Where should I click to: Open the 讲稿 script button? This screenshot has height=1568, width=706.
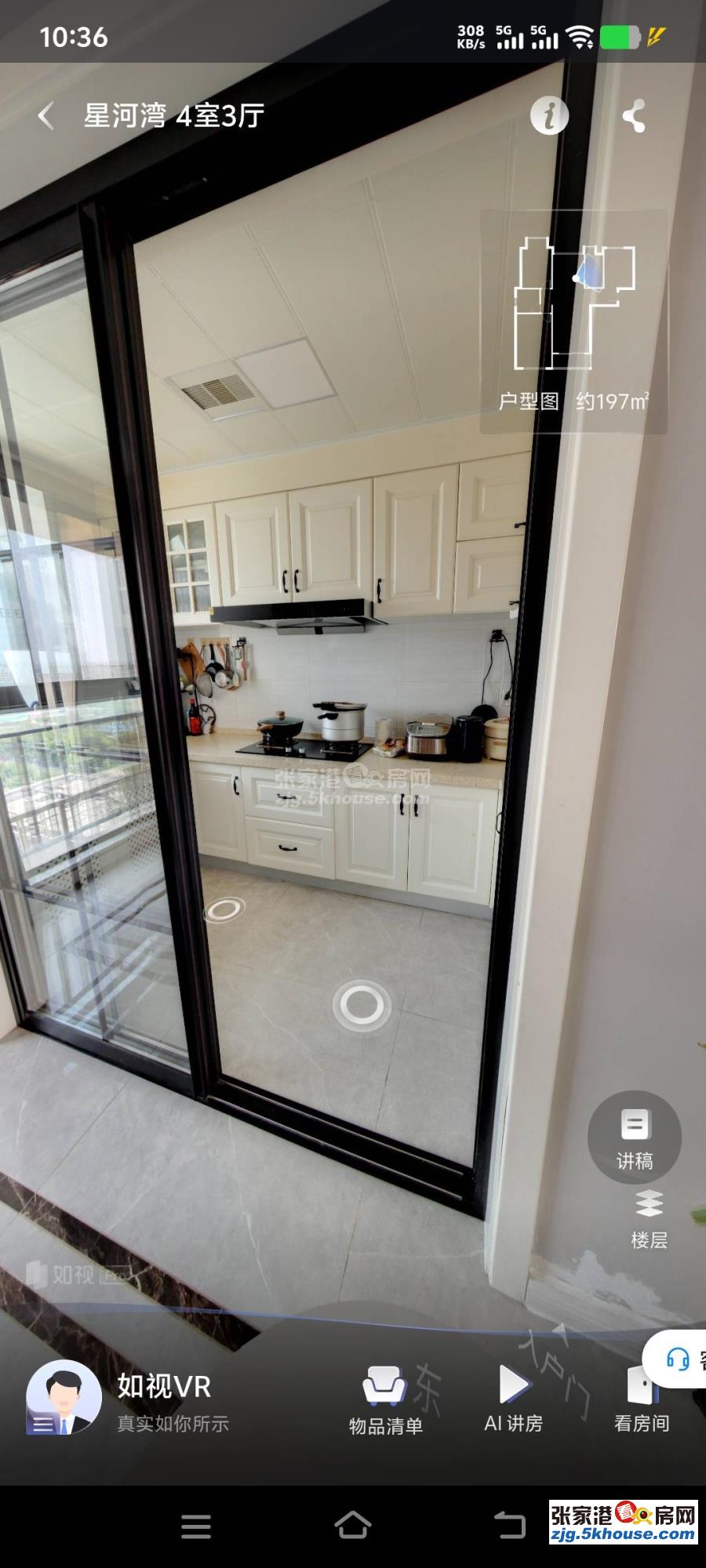click(634, 1137)
